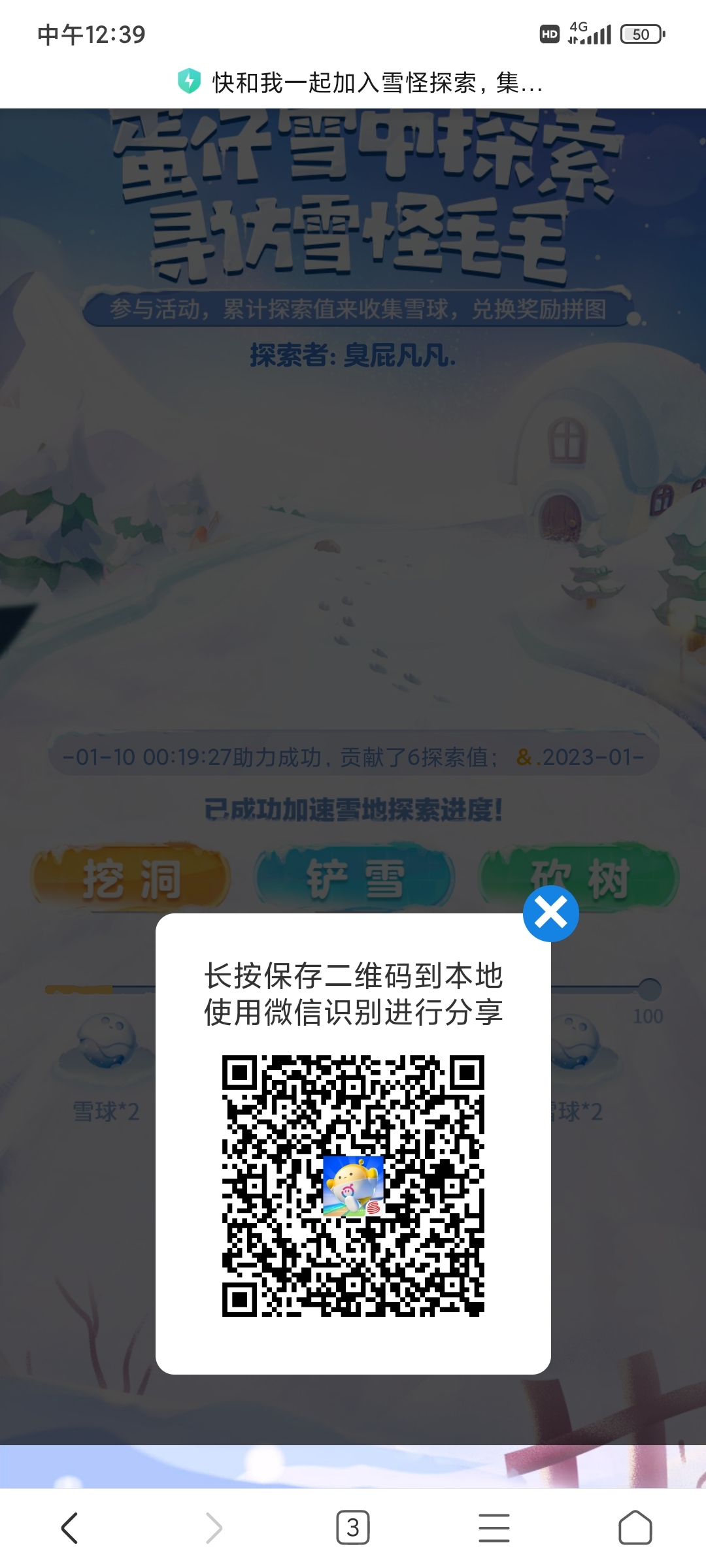This screenshot has width=706, height=1568.
Task: Tap the page title in the address bar
Action: click(377, 82)
